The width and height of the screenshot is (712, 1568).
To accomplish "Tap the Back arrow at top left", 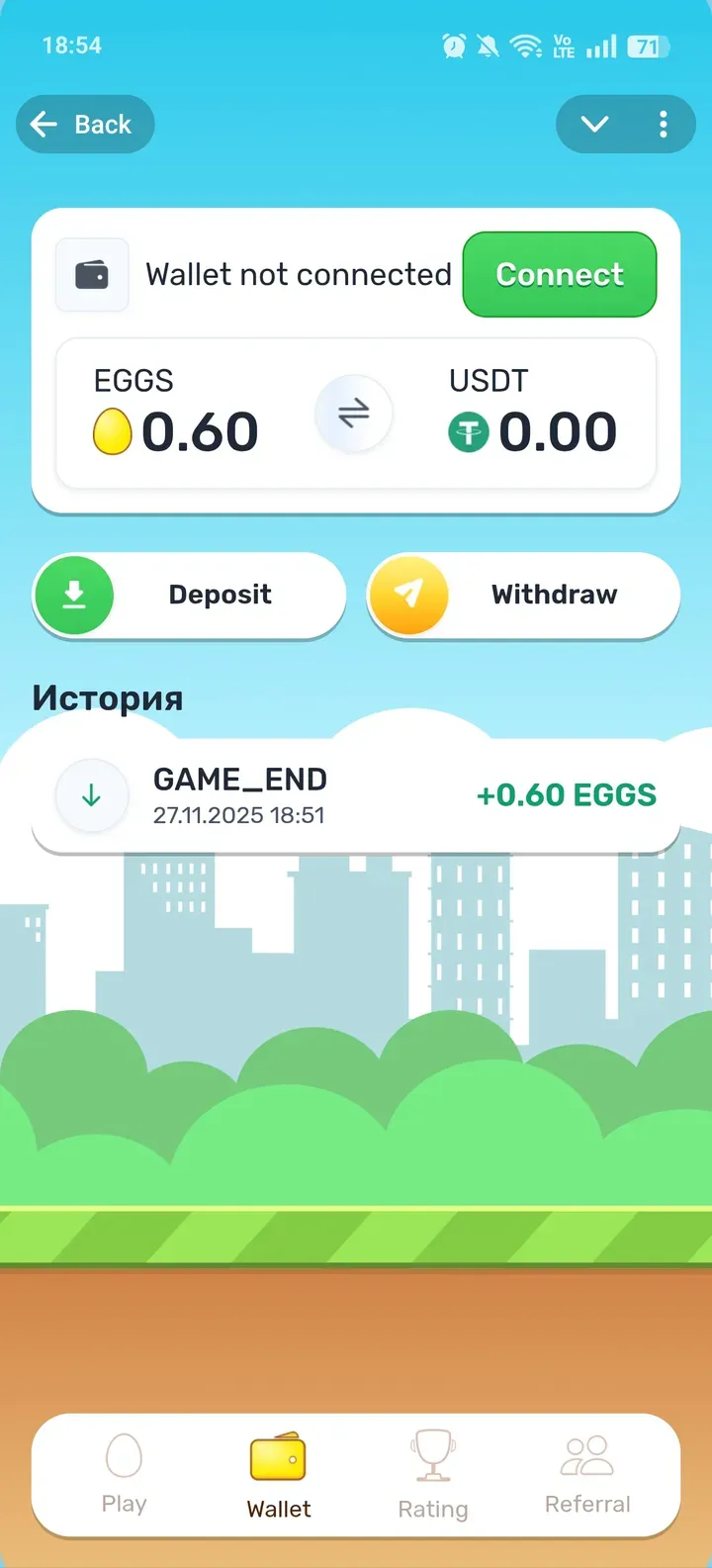I will 85,124.
